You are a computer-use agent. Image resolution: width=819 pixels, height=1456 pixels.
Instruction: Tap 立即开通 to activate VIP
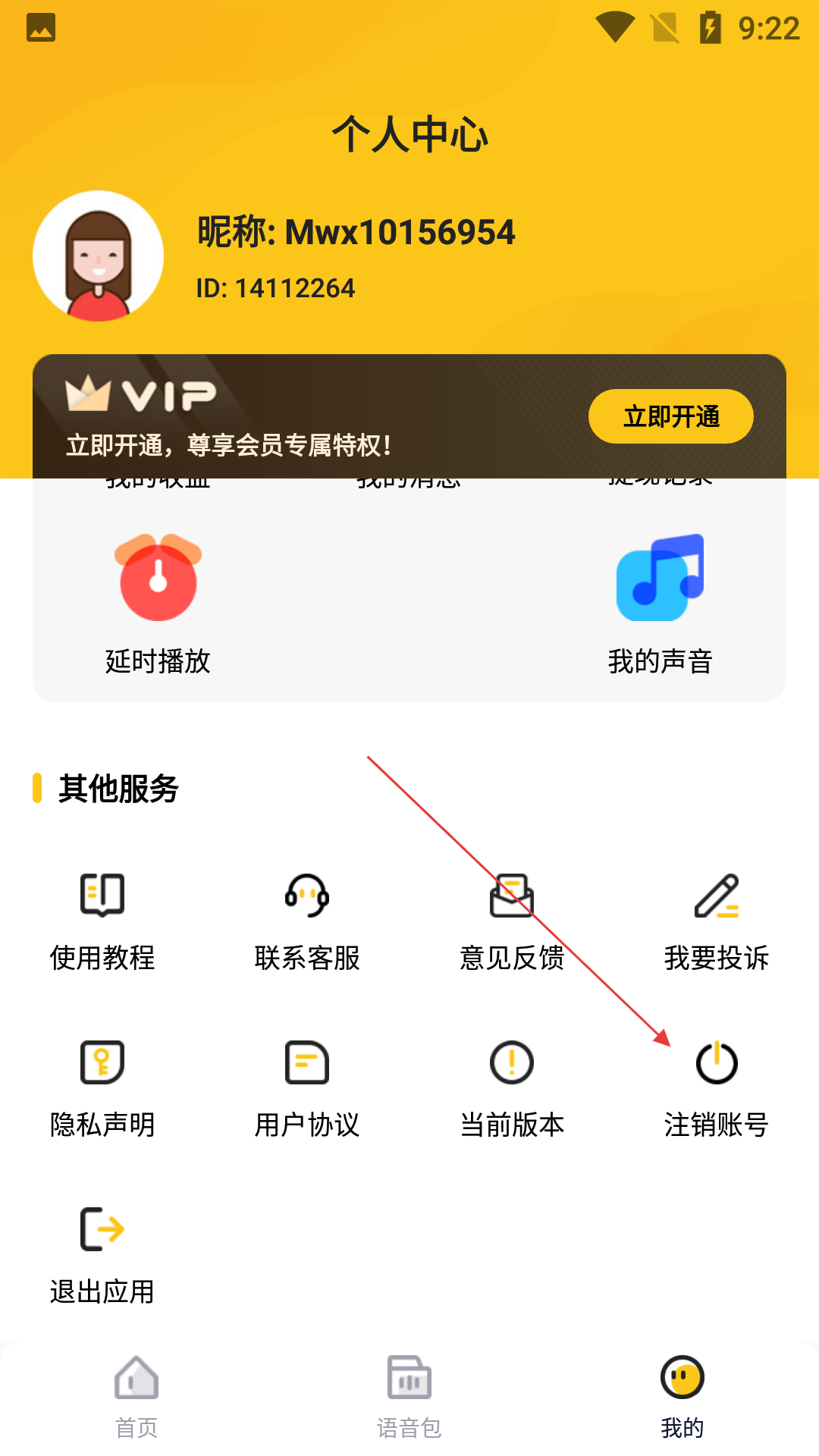670,416
